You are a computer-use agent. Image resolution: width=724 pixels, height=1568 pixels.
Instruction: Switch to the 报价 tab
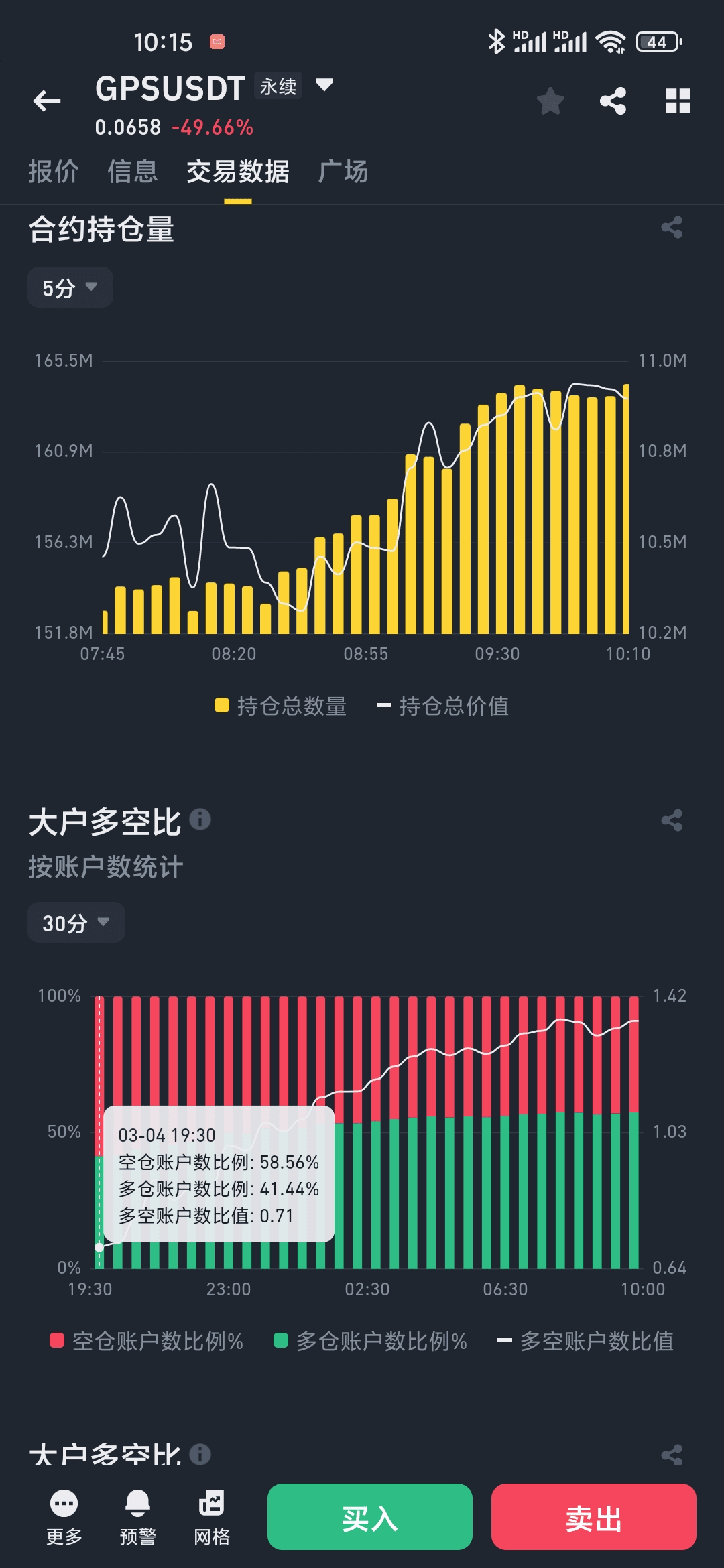click(54, 172)
